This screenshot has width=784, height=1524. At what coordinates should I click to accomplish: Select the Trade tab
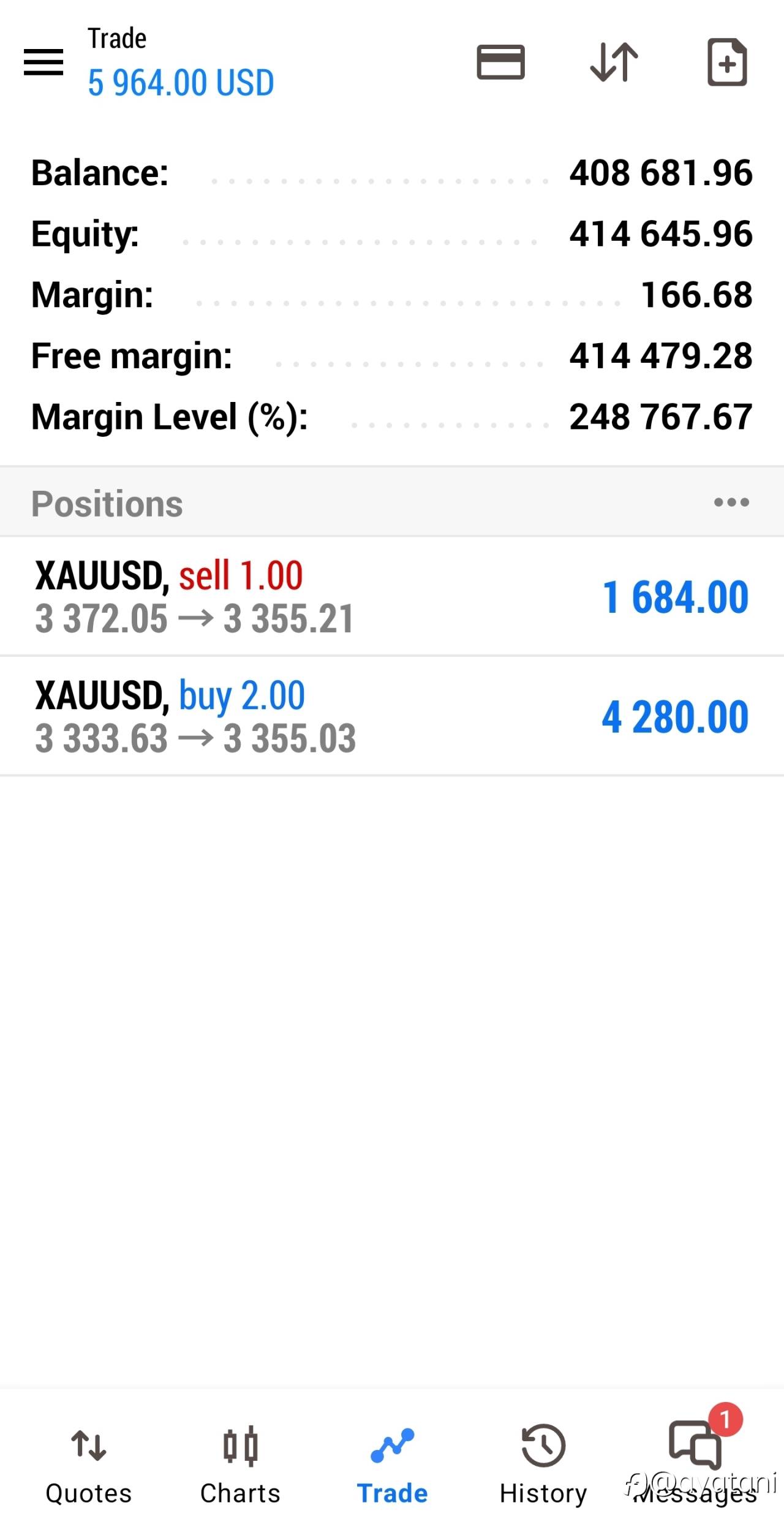click(x=392, y=1463)
